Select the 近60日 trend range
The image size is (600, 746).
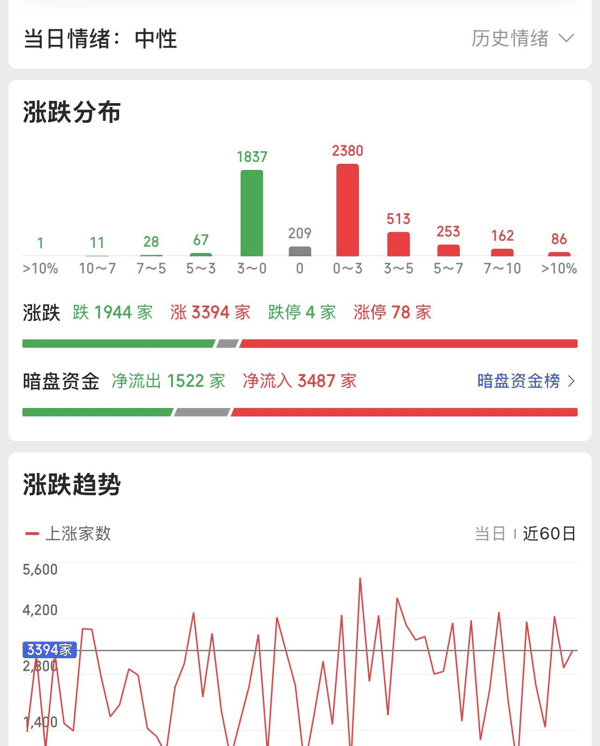[549, 534]
